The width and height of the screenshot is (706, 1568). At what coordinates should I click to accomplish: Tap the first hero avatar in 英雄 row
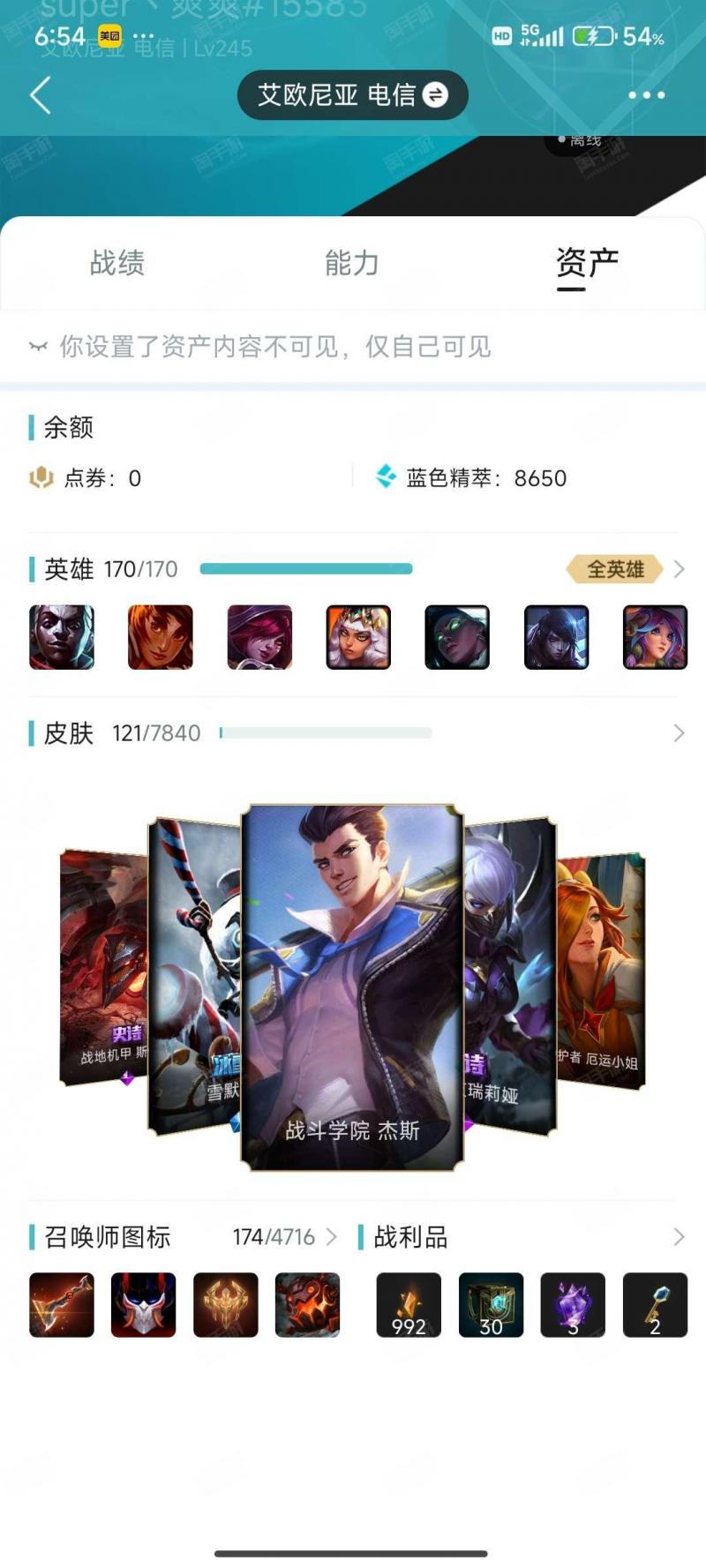62,637
